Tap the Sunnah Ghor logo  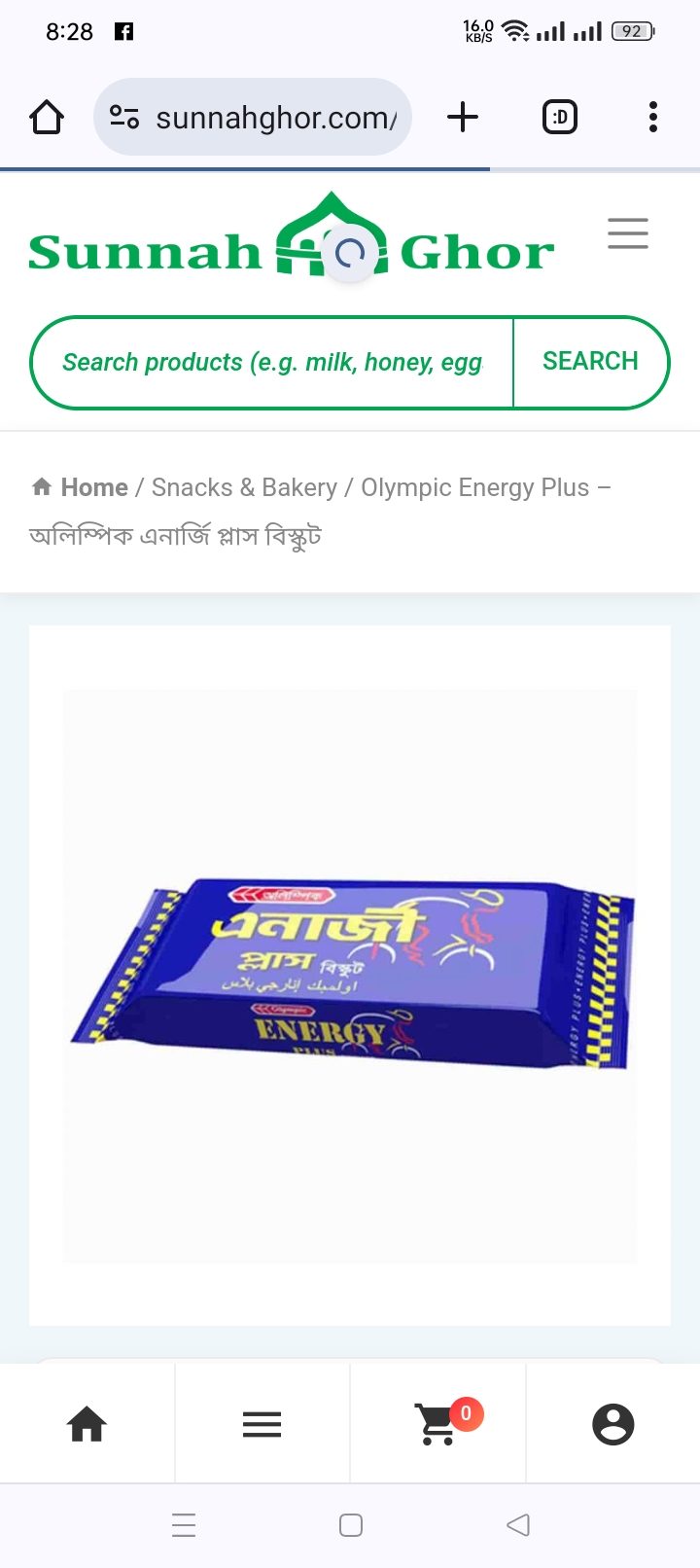292,248
